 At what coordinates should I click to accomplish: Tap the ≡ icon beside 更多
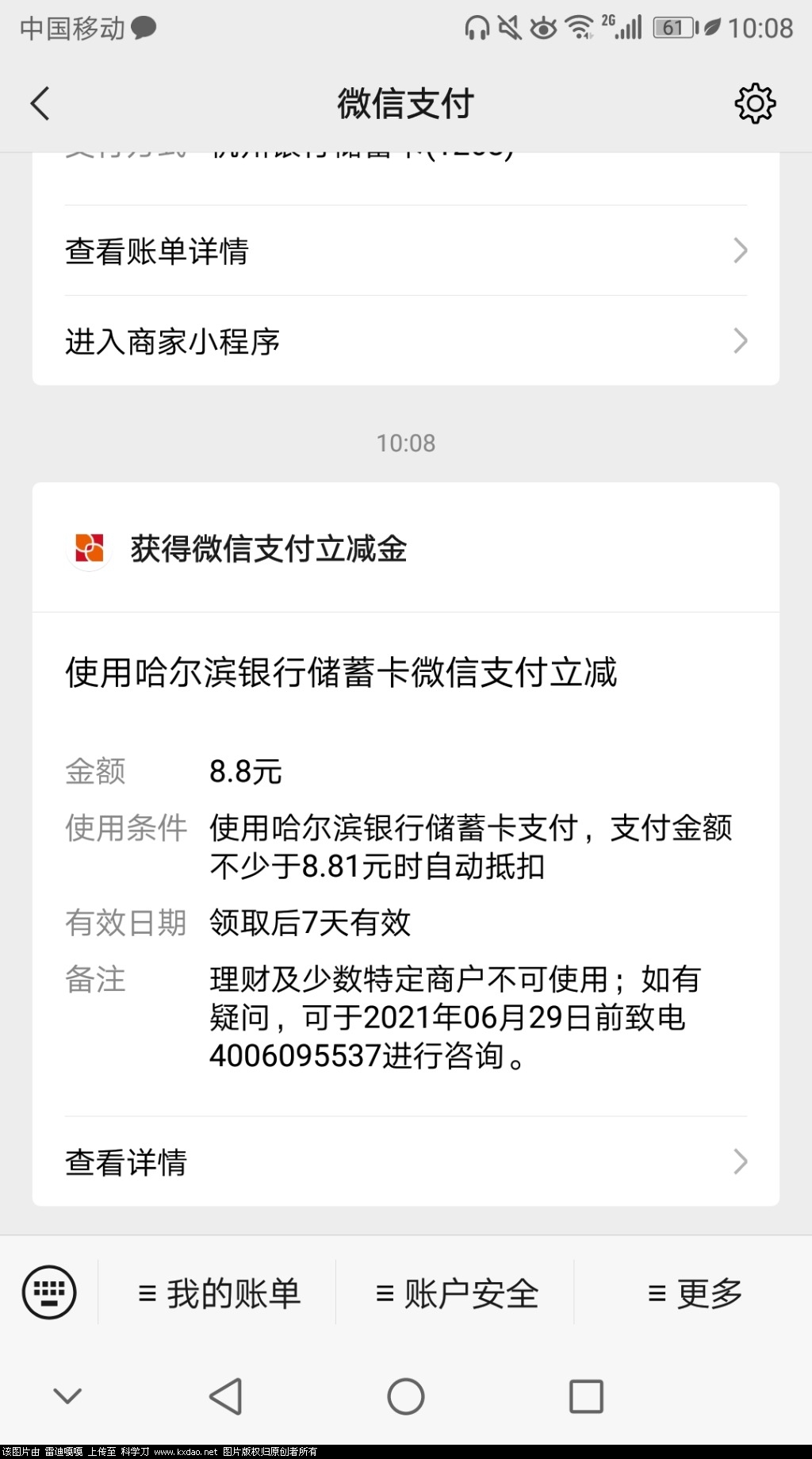(x=653, y=1292)
